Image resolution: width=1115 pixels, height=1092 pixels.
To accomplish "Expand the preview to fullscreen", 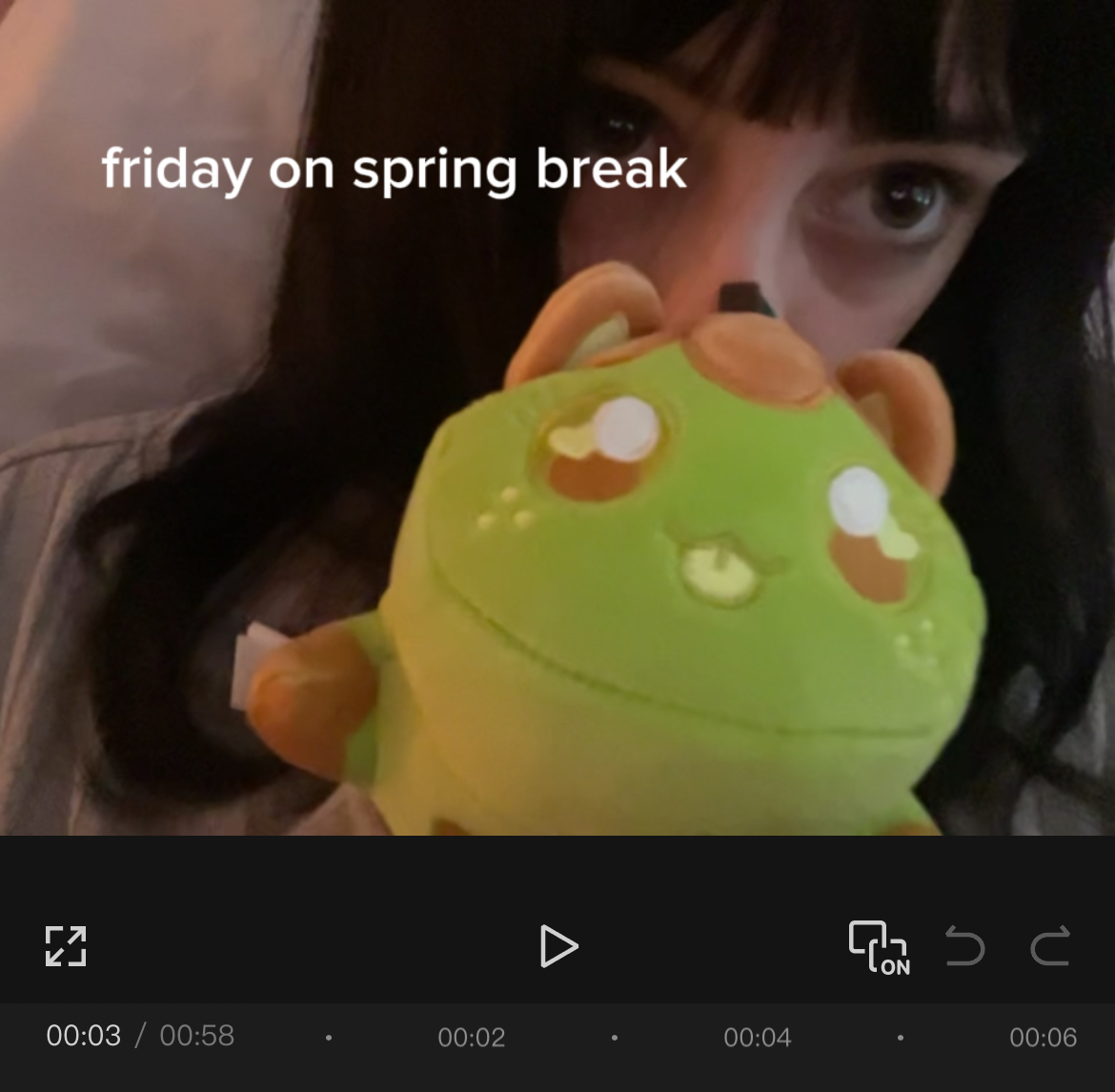I will tap(66, 946).
